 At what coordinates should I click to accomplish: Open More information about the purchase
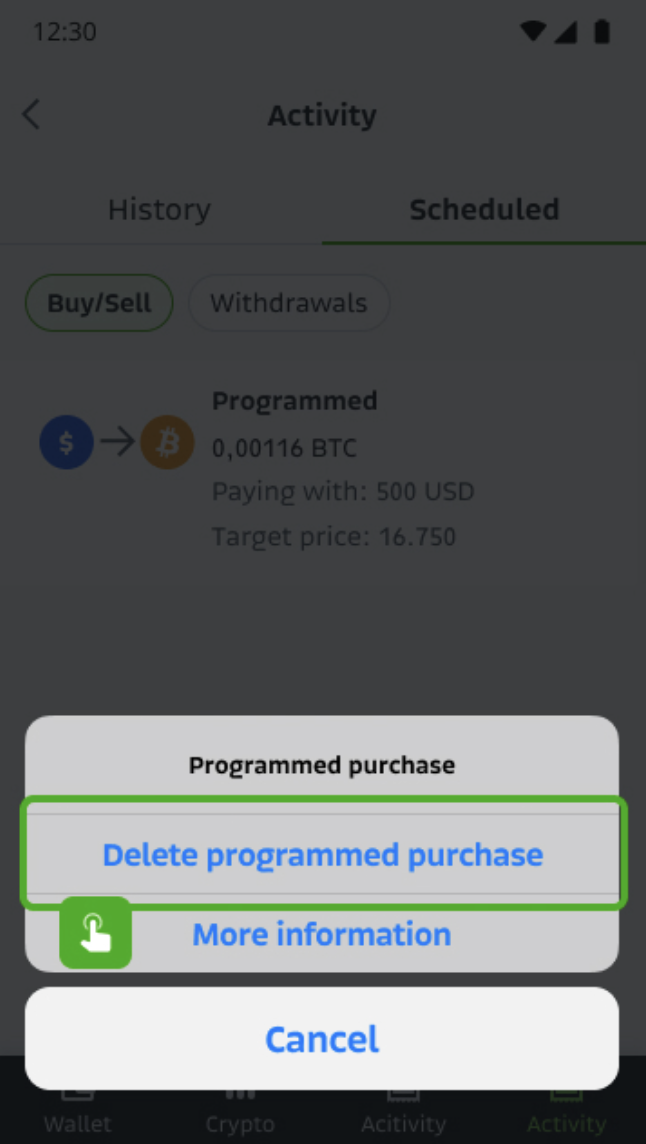pos(322,933)
